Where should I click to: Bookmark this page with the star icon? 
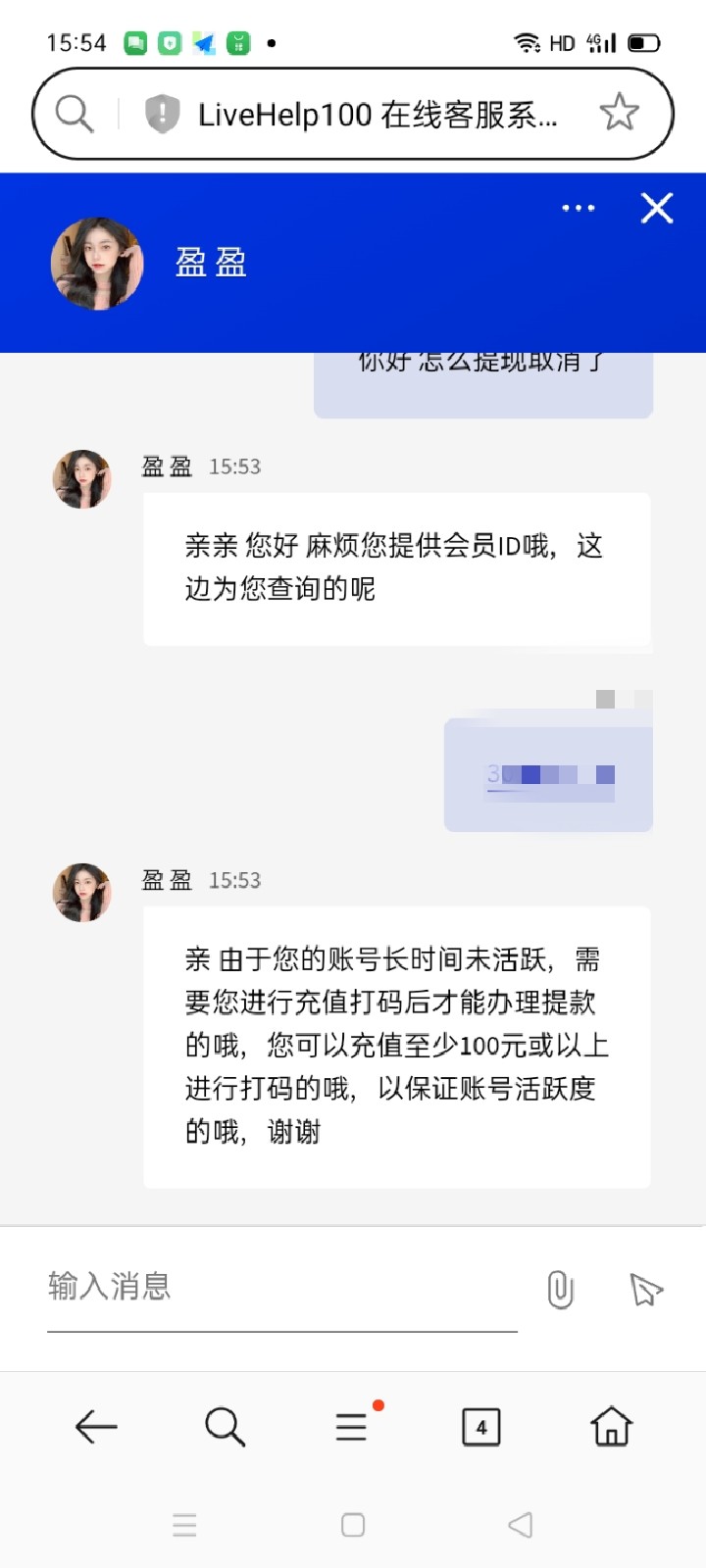[619, 113]
